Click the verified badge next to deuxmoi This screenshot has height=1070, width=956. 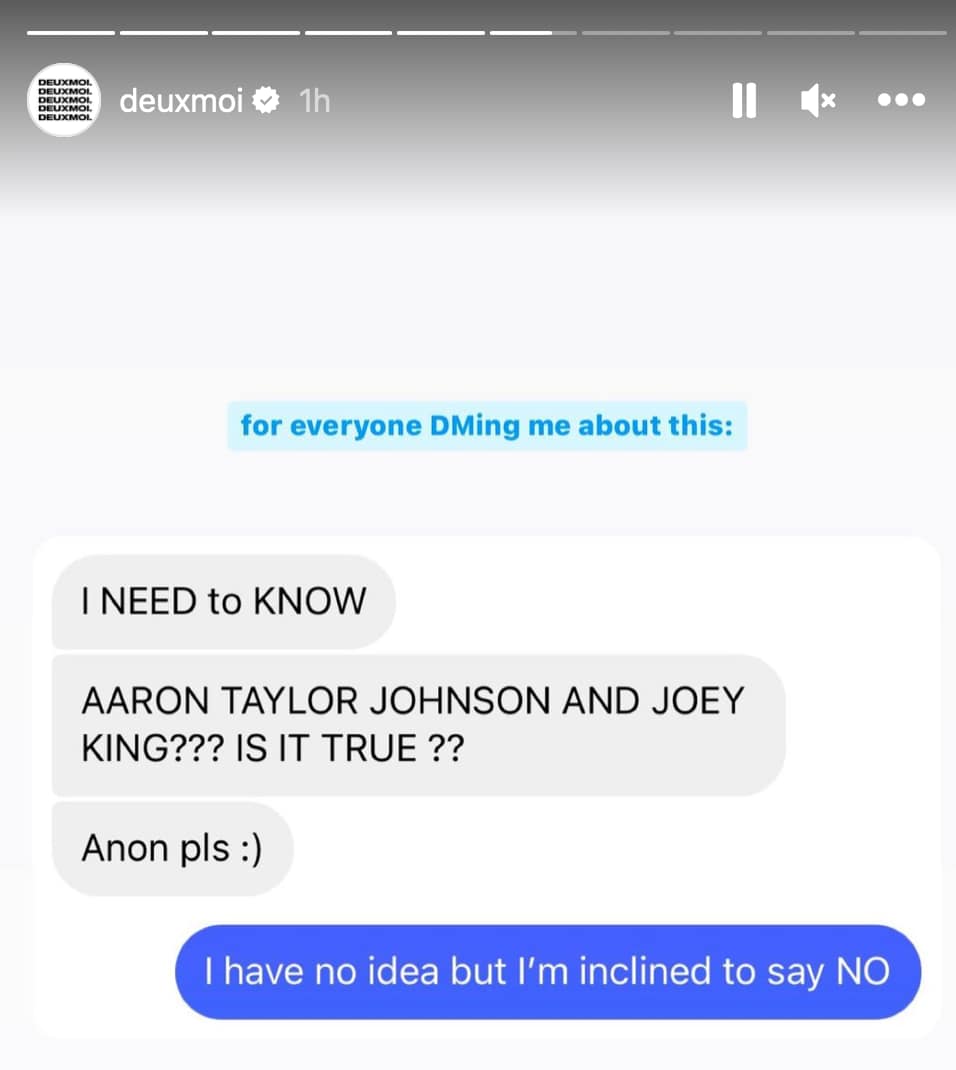point(266,100)
